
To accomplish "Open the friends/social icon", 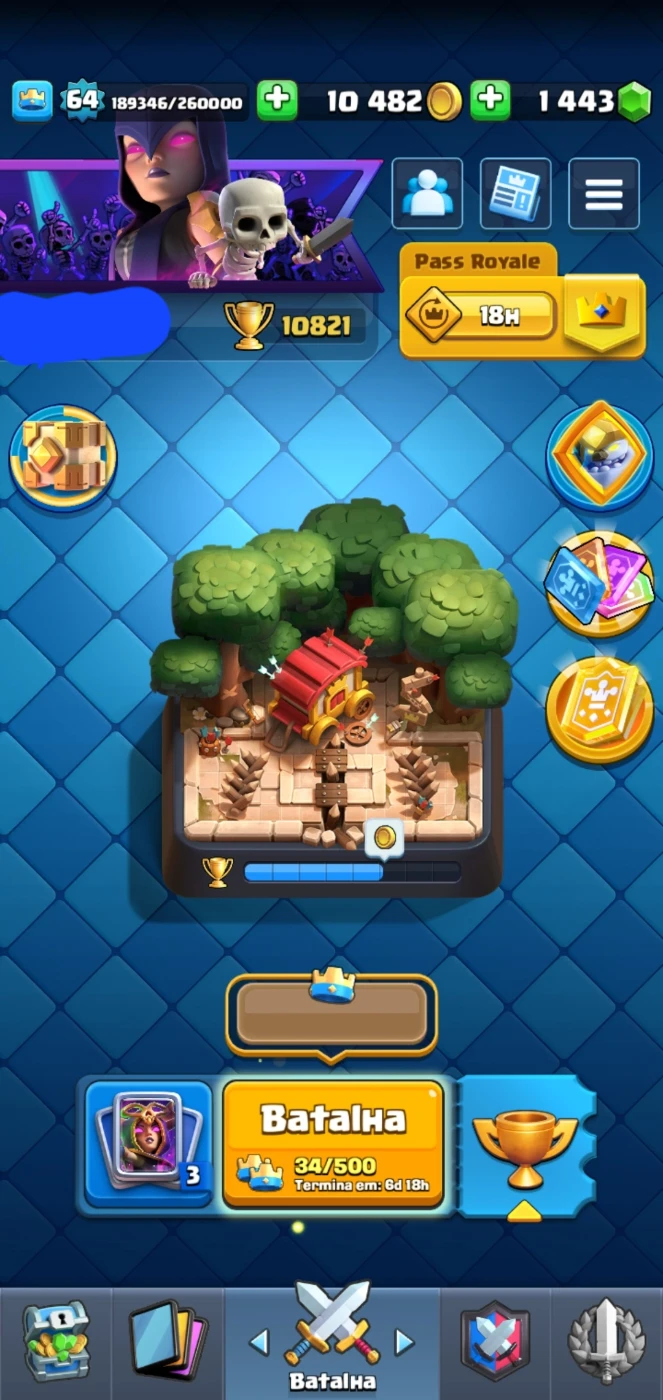I will (427, 193).
